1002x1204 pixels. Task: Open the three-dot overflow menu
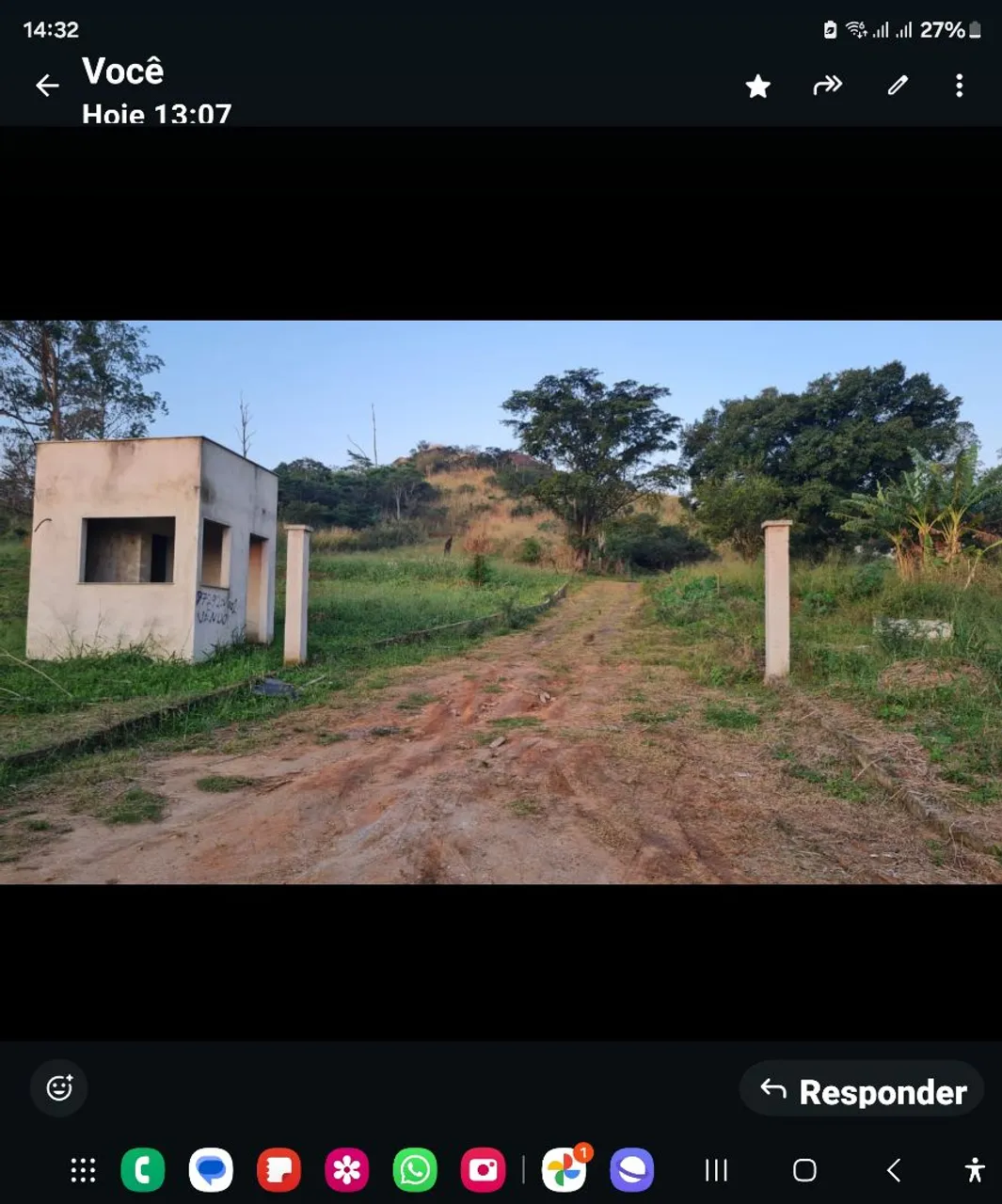[x=959, y=87]
